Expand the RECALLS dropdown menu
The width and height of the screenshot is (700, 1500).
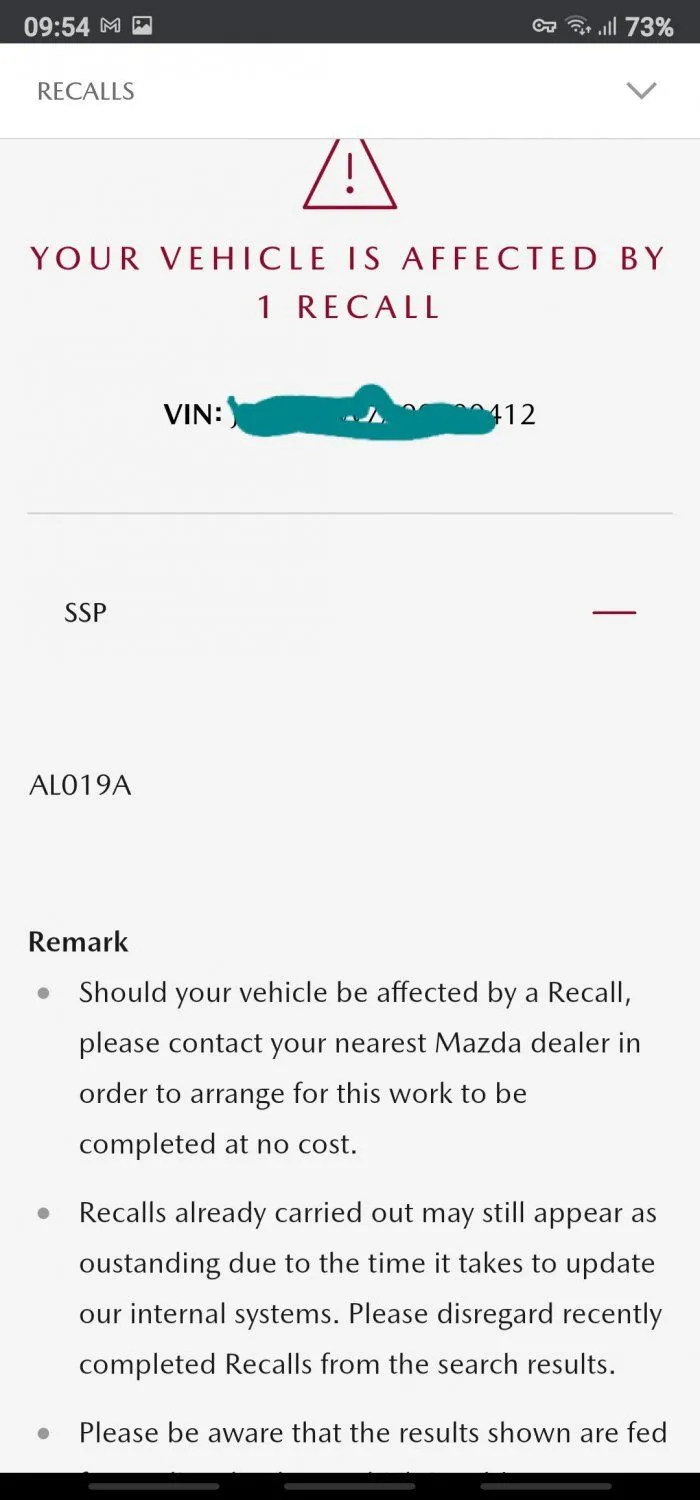point(640,91)
